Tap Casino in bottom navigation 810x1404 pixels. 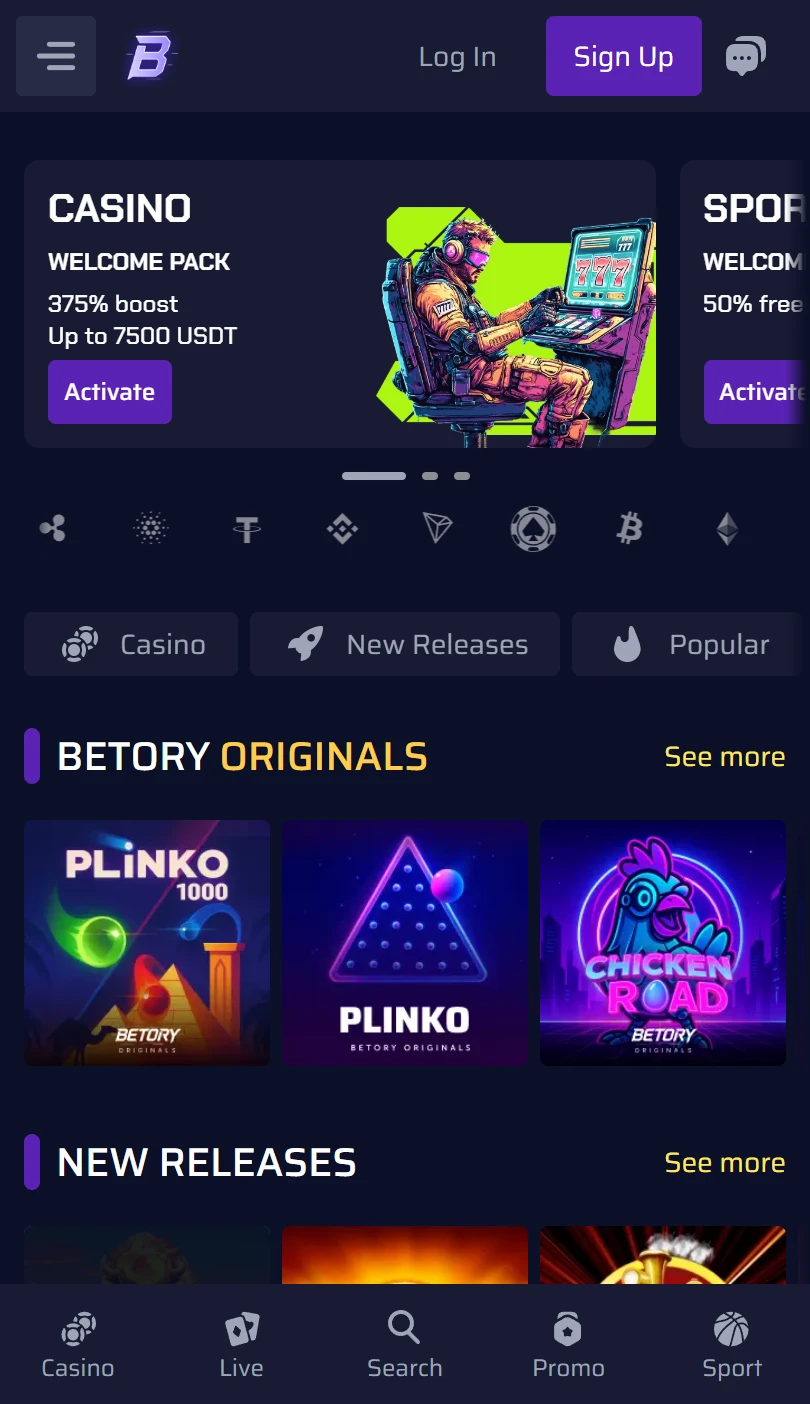[78, 1345]
